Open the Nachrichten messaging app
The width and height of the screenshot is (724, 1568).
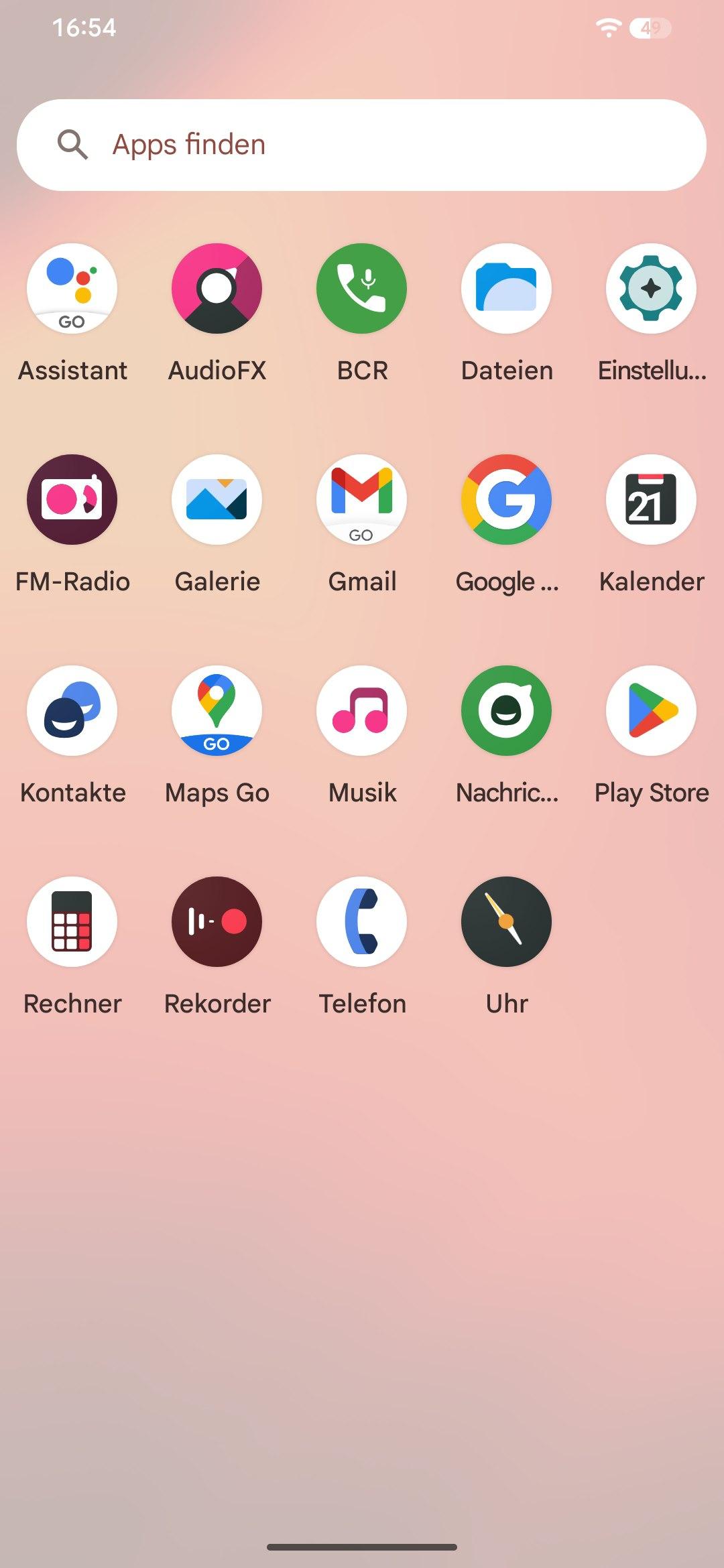[x=507, y=711]
